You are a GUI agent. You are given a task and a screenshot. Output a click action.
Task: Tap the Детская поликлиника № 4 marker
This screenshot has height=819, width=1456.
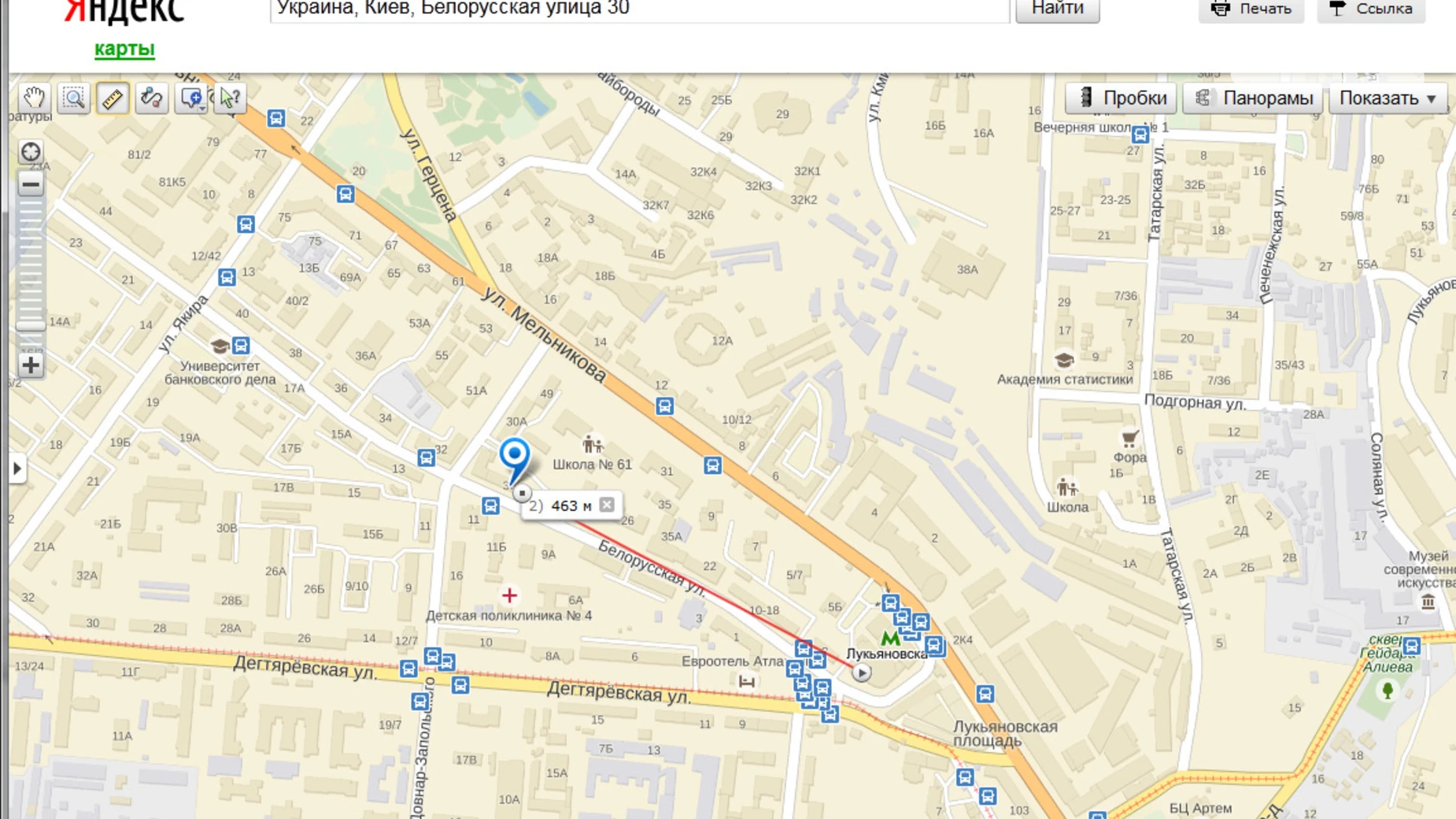509,595
